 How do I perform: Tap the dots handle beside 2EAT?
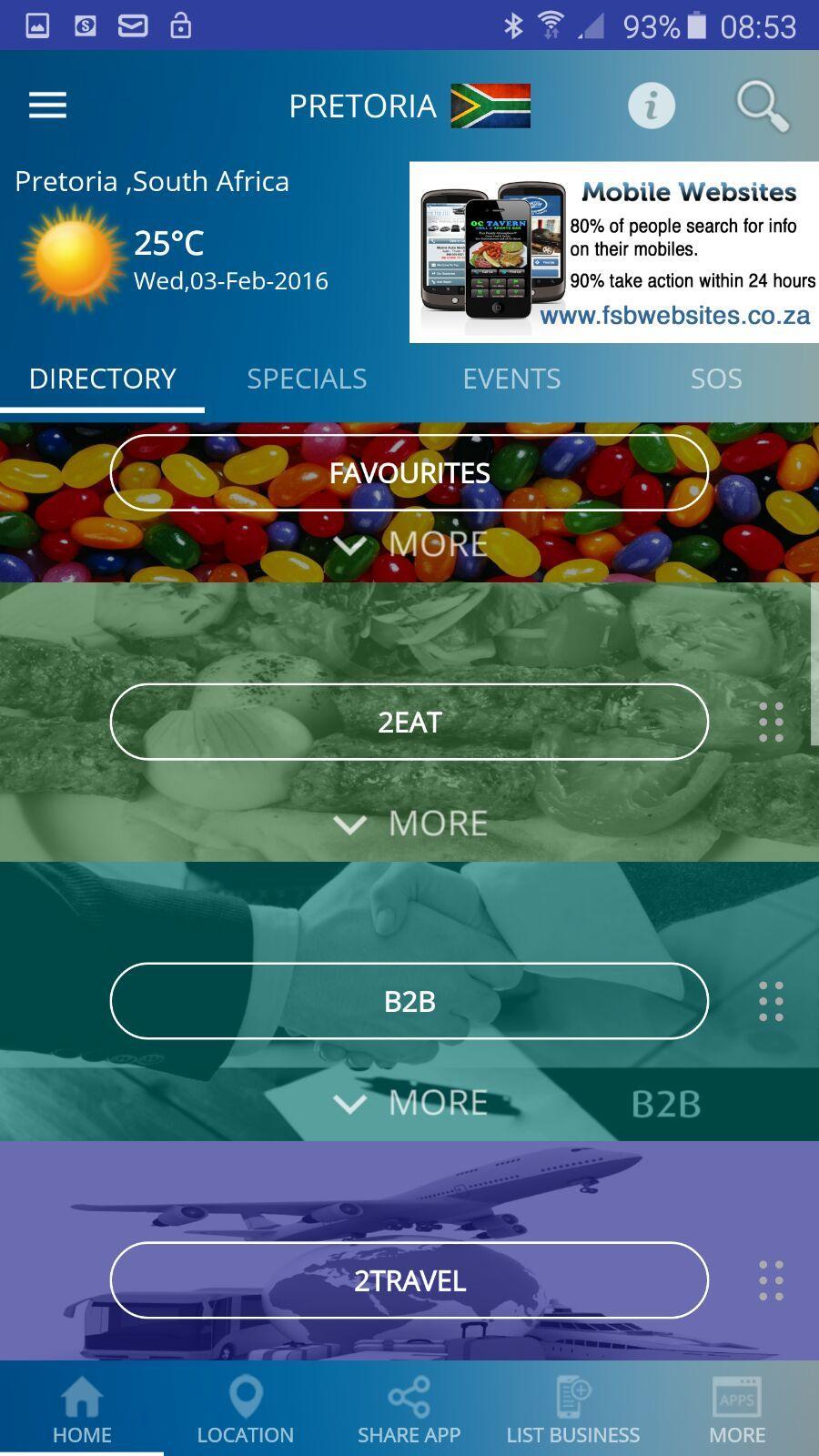771,722
